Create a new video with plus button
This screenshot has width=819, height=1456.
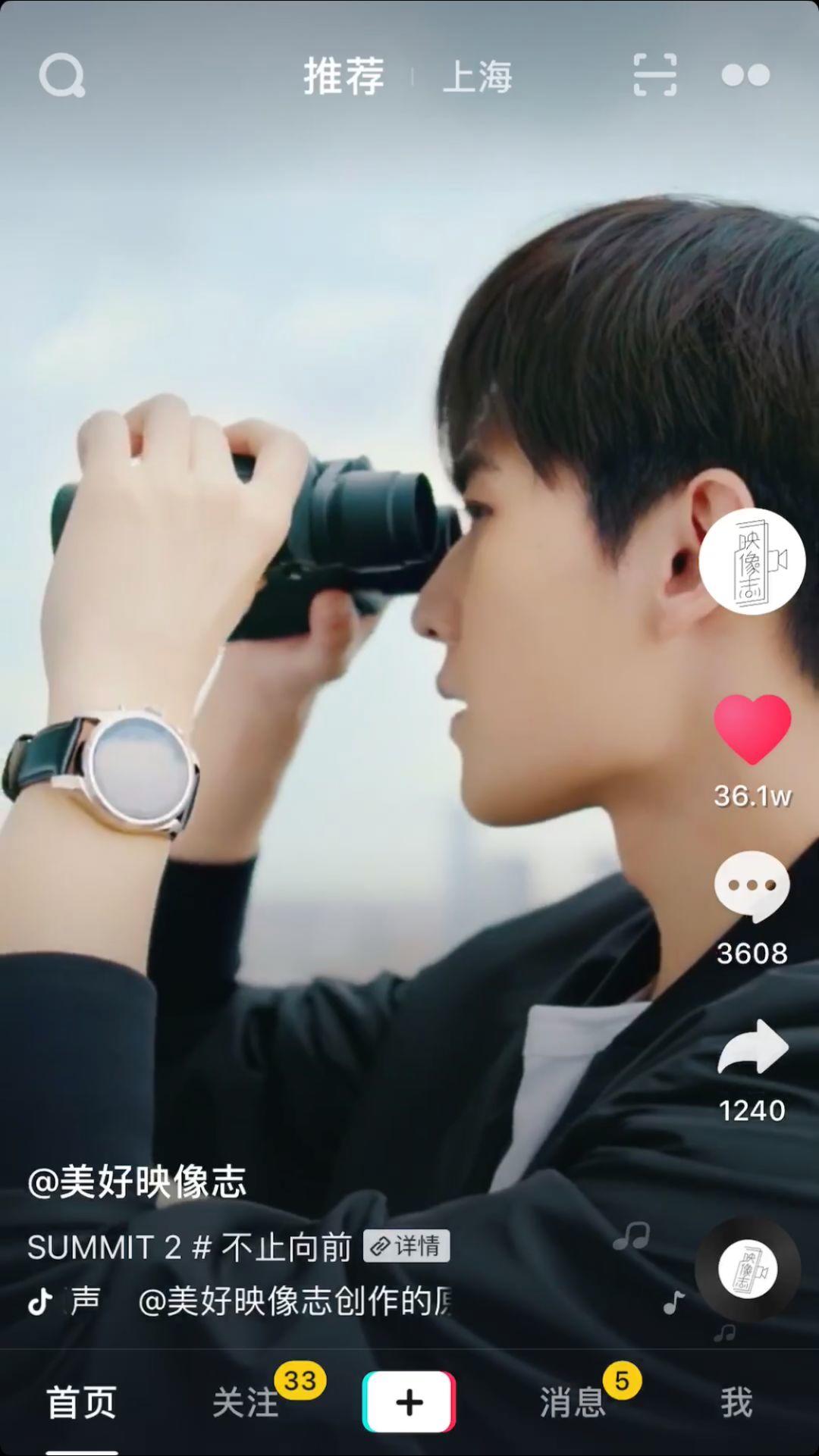click(409, 1402)
